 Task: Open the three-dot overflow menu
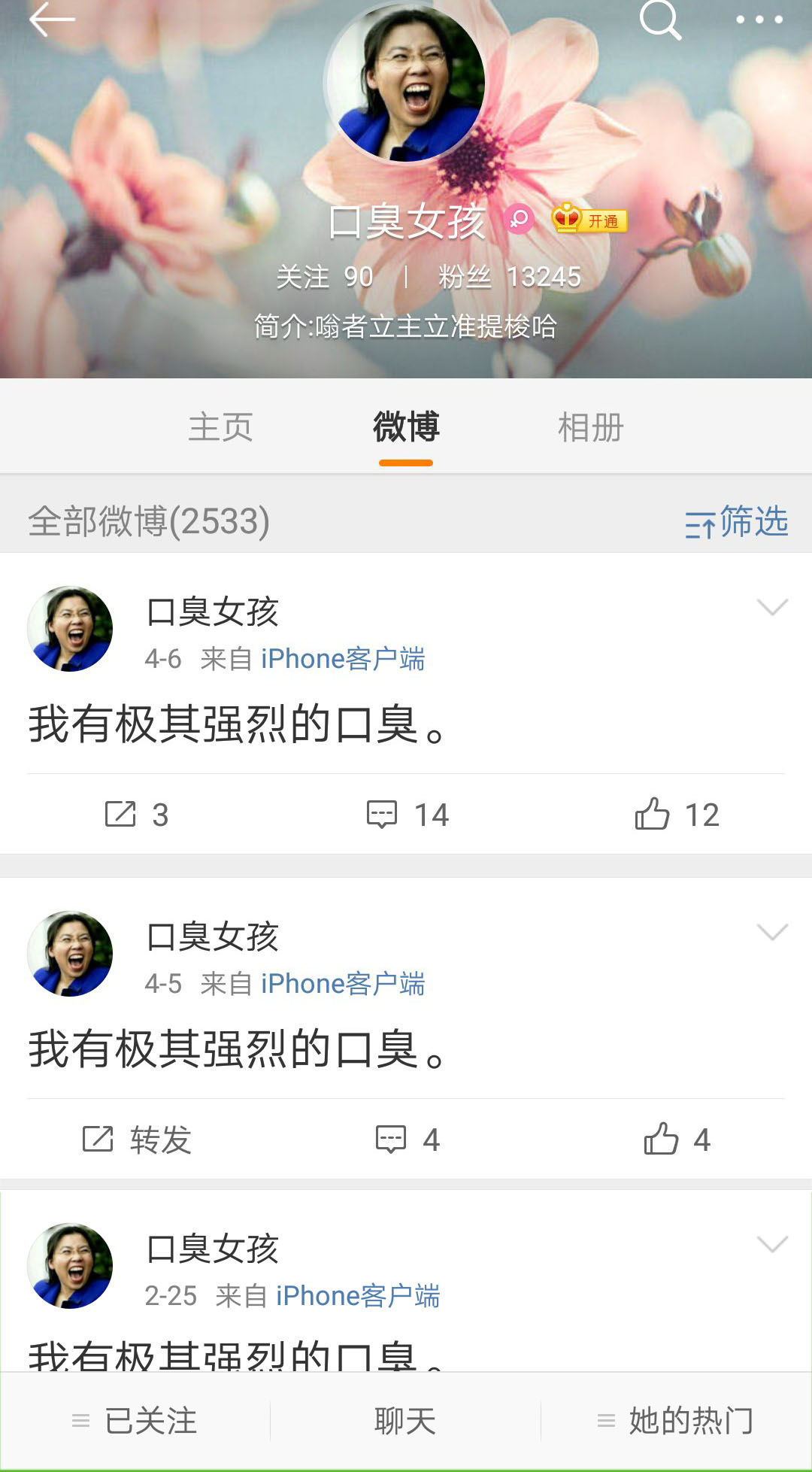tap(759, 20)
